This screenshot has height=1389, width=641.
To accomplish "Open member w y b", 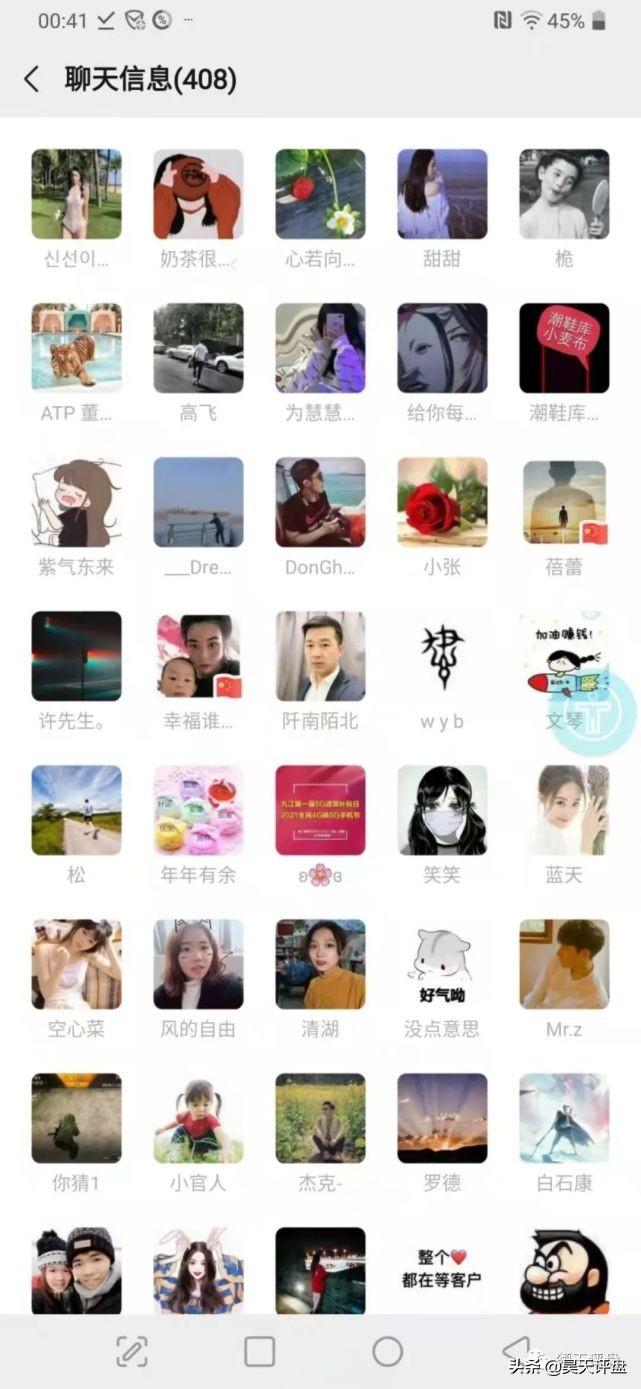I will 442,656.
